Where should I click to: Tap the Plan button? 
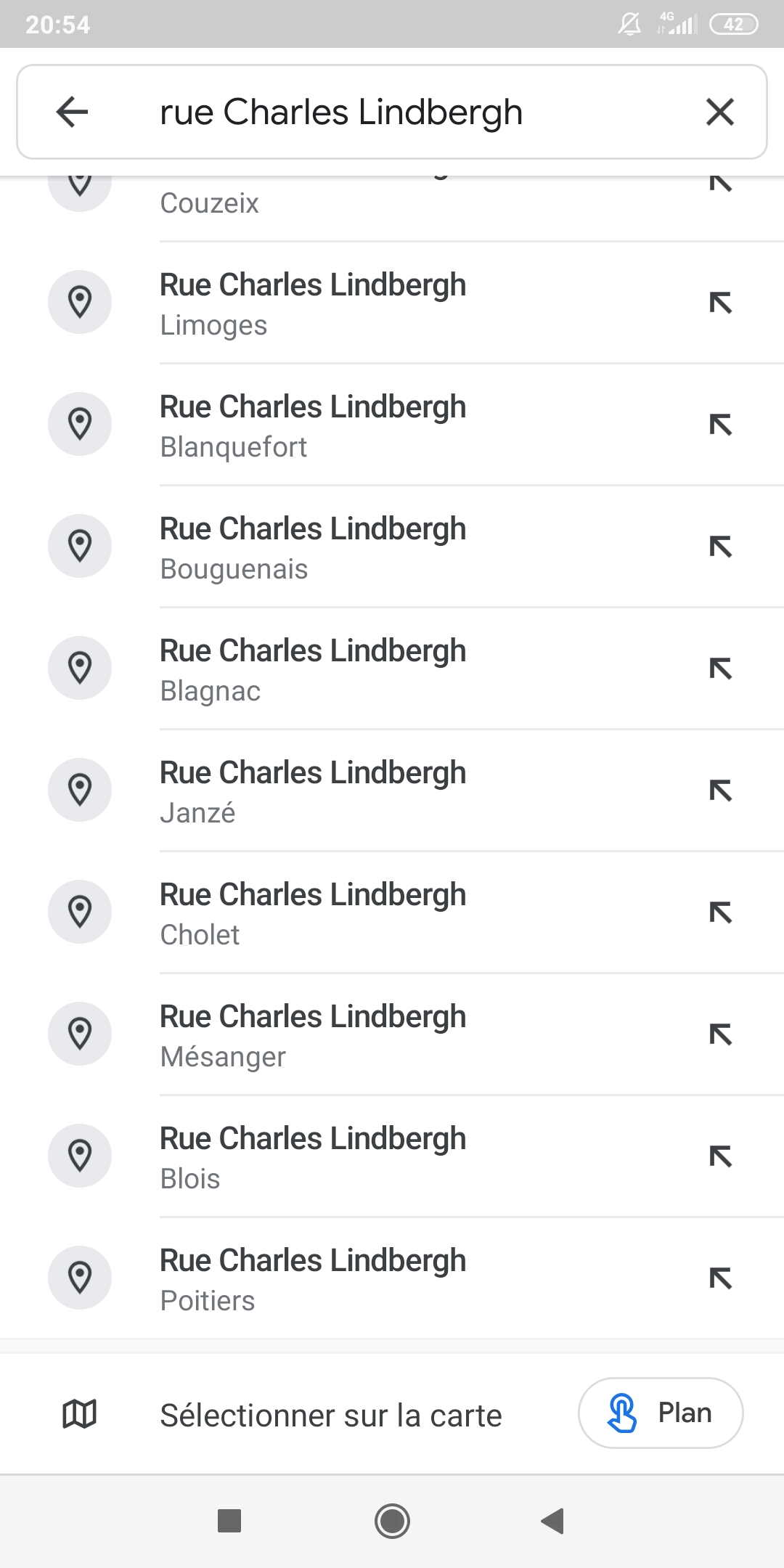[660, 1413]
